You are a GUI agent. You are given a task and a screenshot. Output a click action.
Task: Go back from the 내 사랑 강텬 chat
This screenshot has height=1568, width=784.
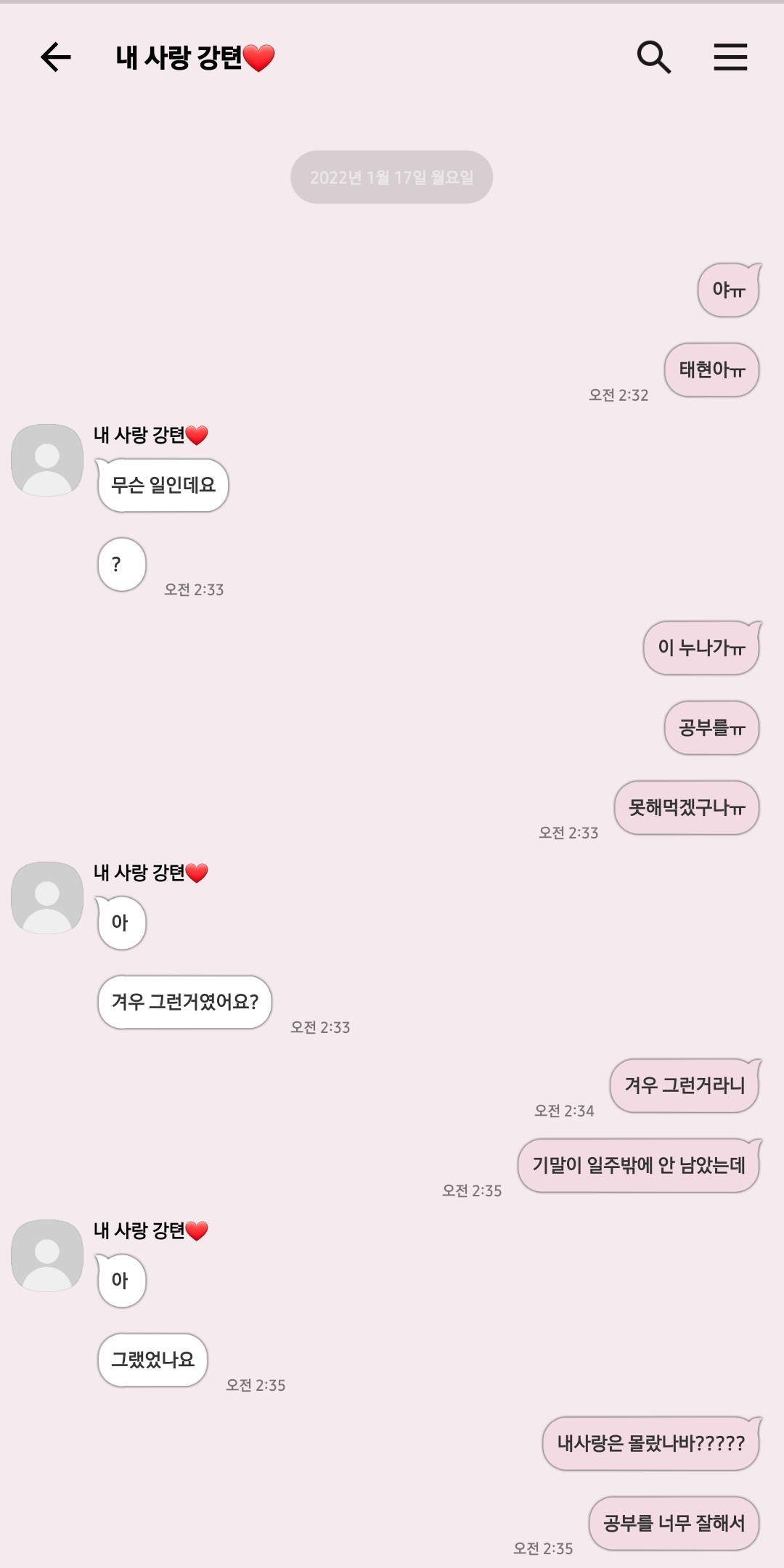[x=55, y=57]
